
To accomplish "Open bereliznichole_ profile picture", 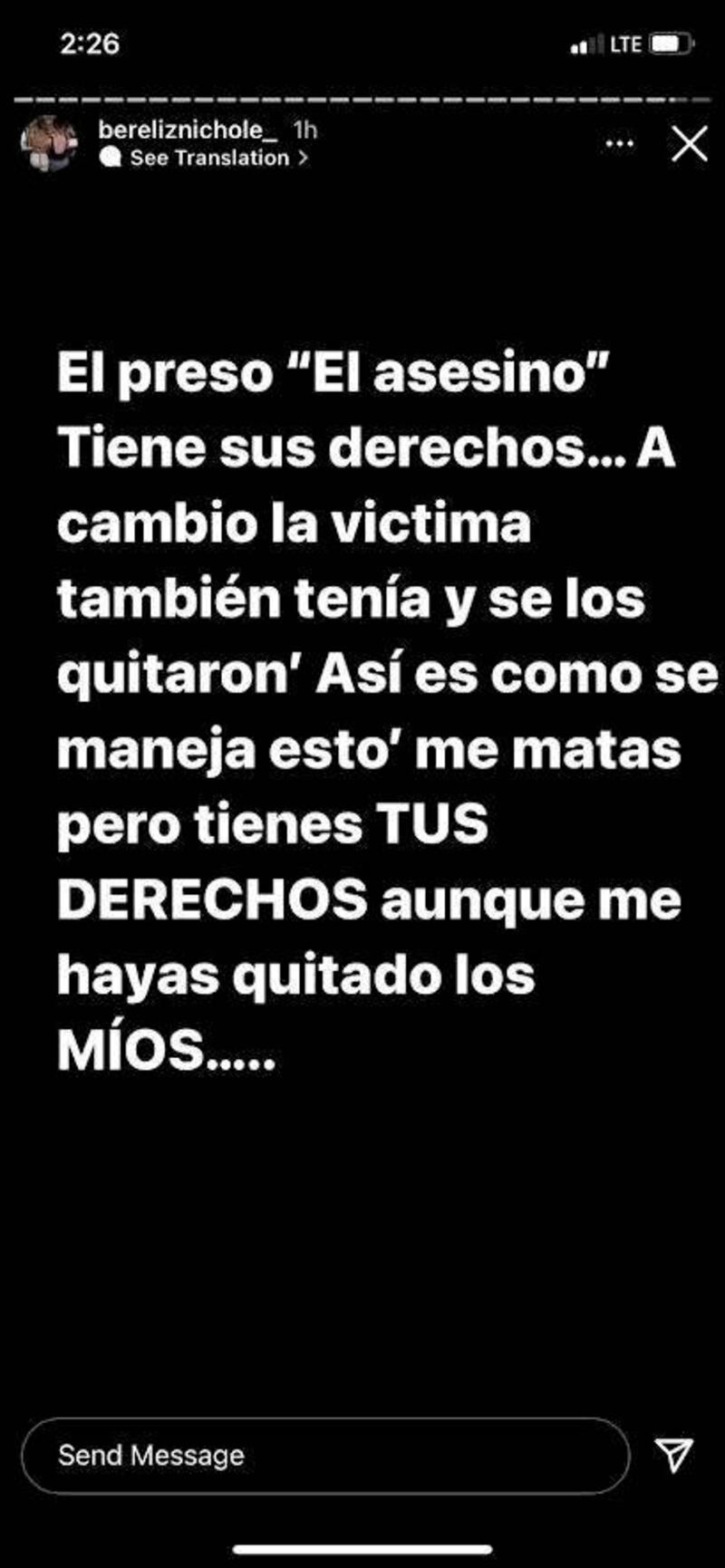I will pos(50,144).
